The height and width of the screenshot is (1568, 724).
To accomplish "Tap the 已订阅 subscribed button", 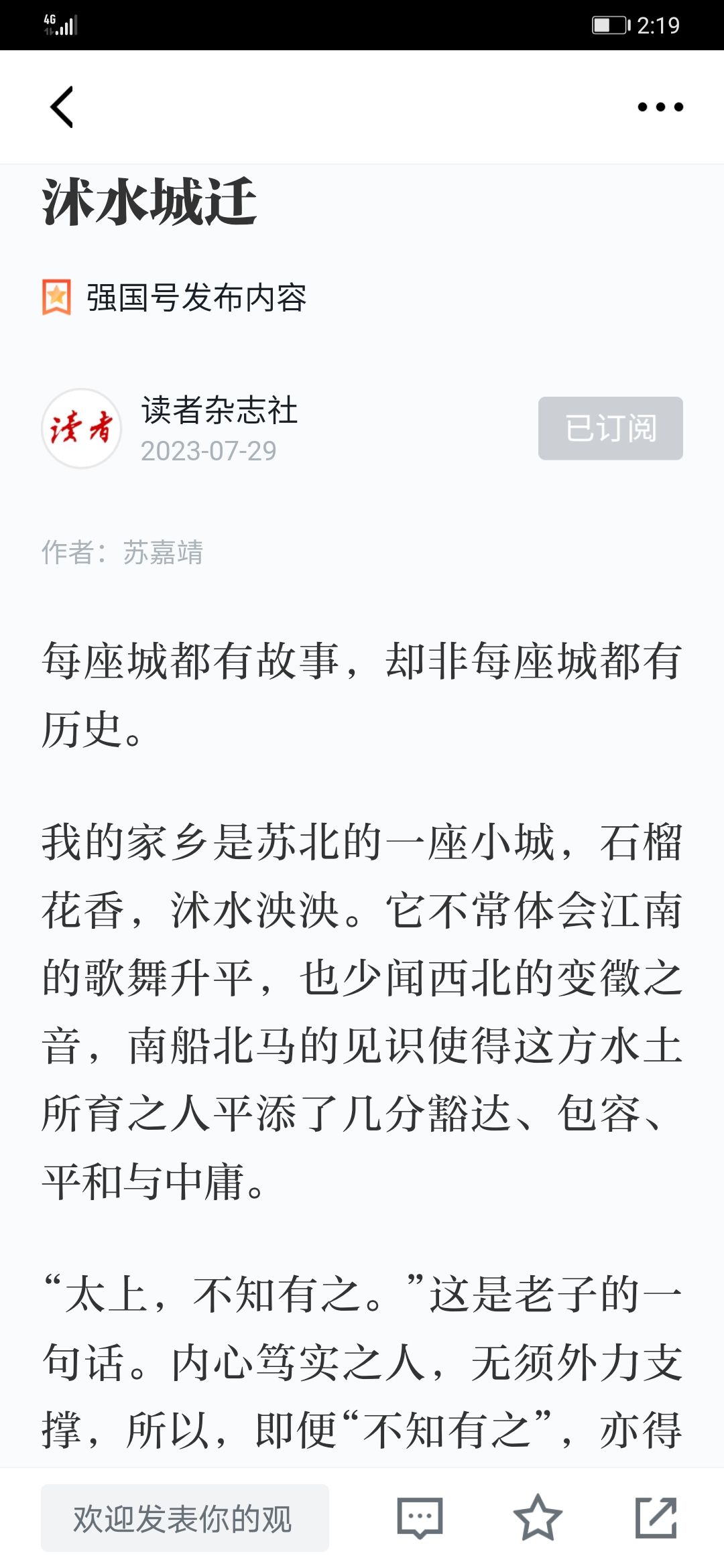I will (x=611, y=428).
